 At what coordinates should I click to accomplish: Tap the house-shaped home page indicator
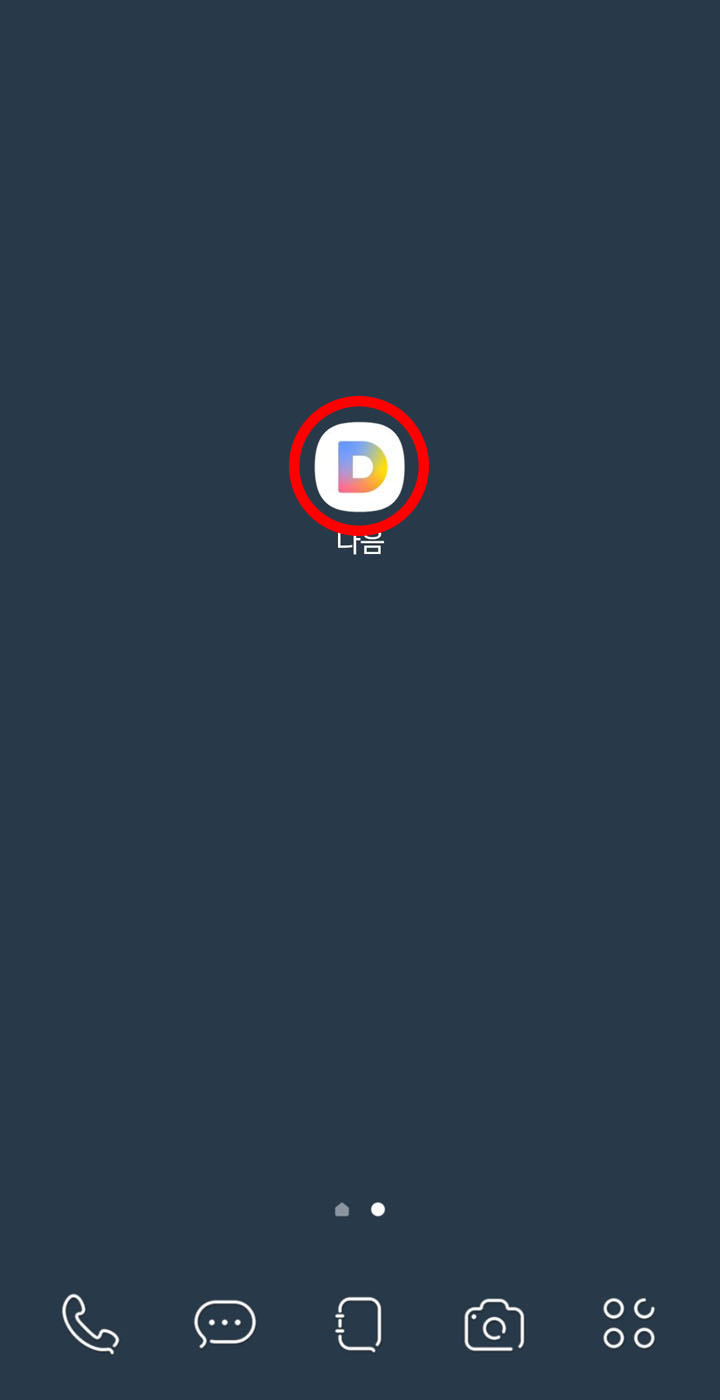pyautogui.click(x=341, y=1209)
